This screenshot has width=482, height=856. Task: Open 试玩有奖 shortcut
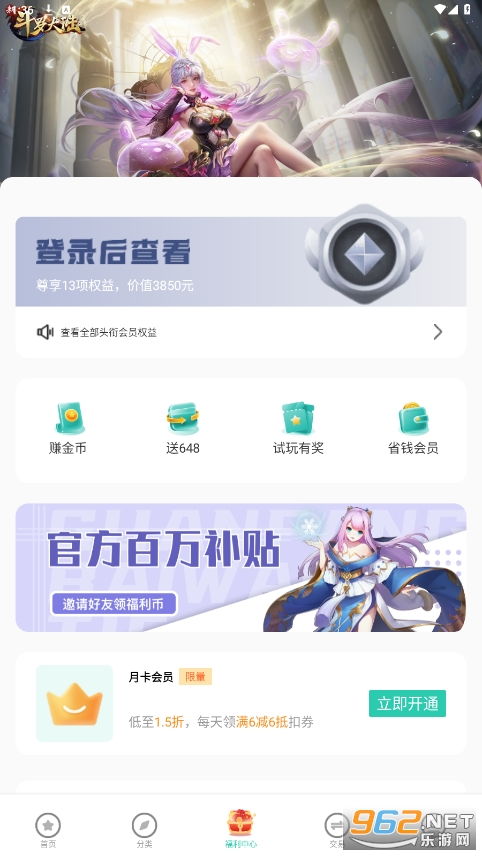click(x=298, y=429)
